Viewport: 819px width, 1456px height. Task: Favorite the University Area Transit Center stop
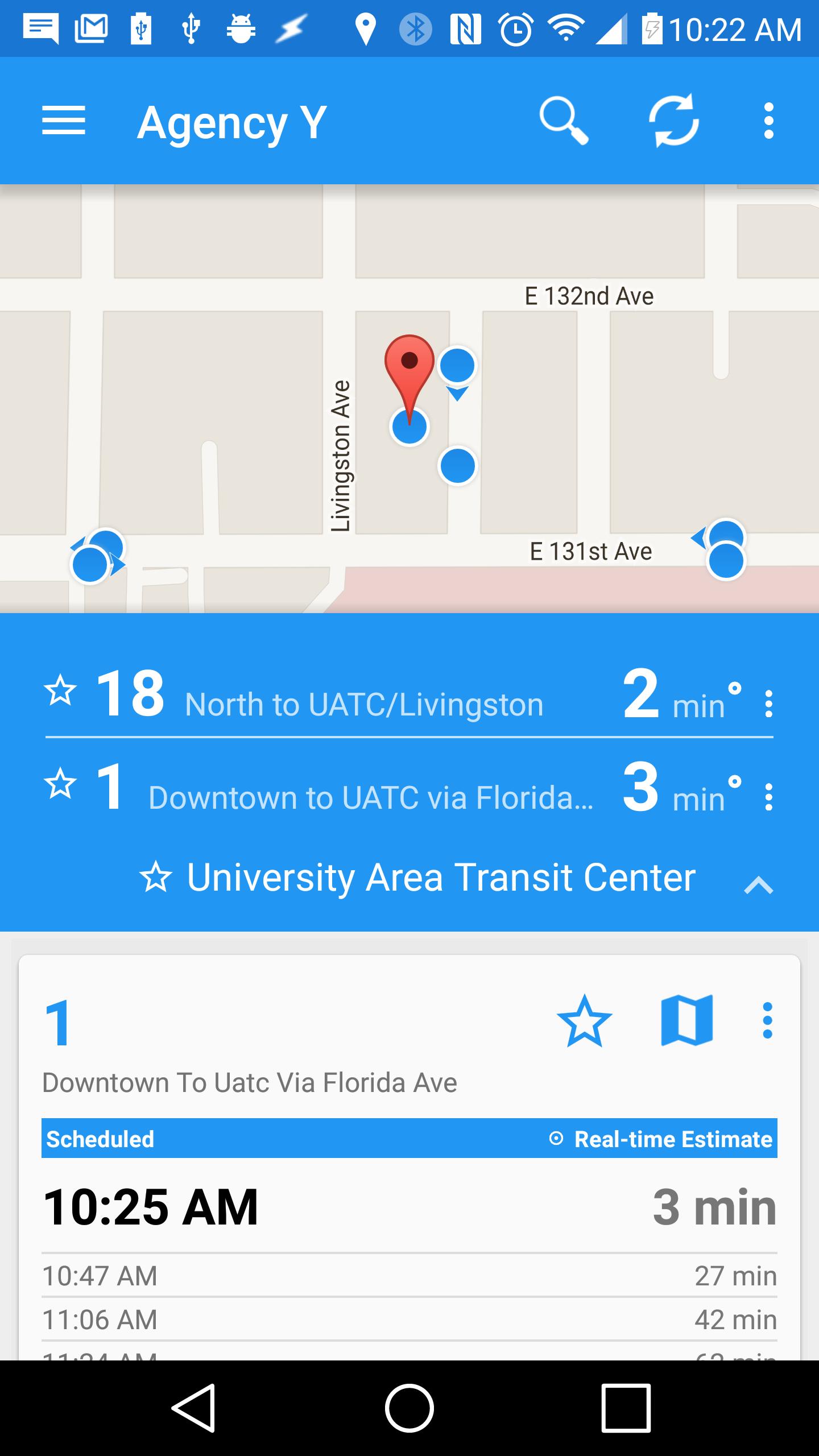[156, 877]
